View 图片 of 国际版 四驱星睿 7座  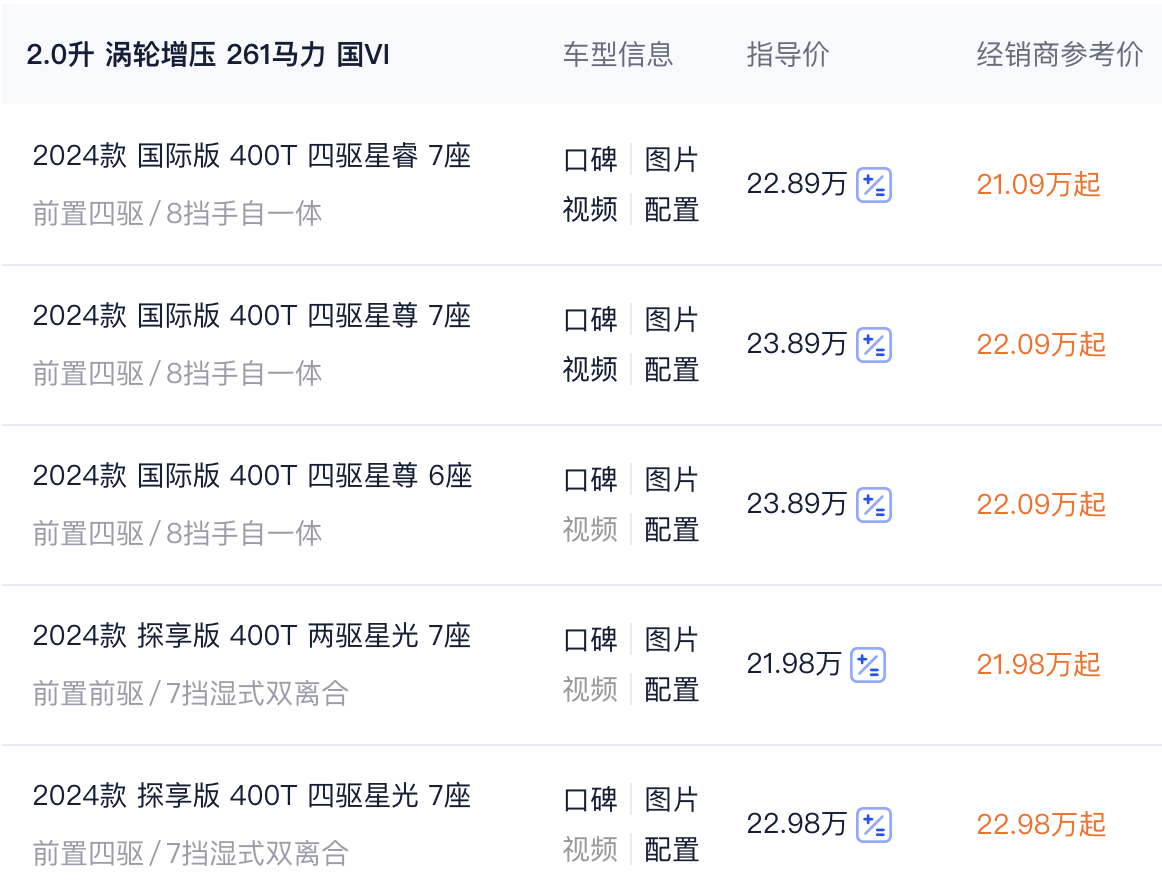[x=671, y=160]
